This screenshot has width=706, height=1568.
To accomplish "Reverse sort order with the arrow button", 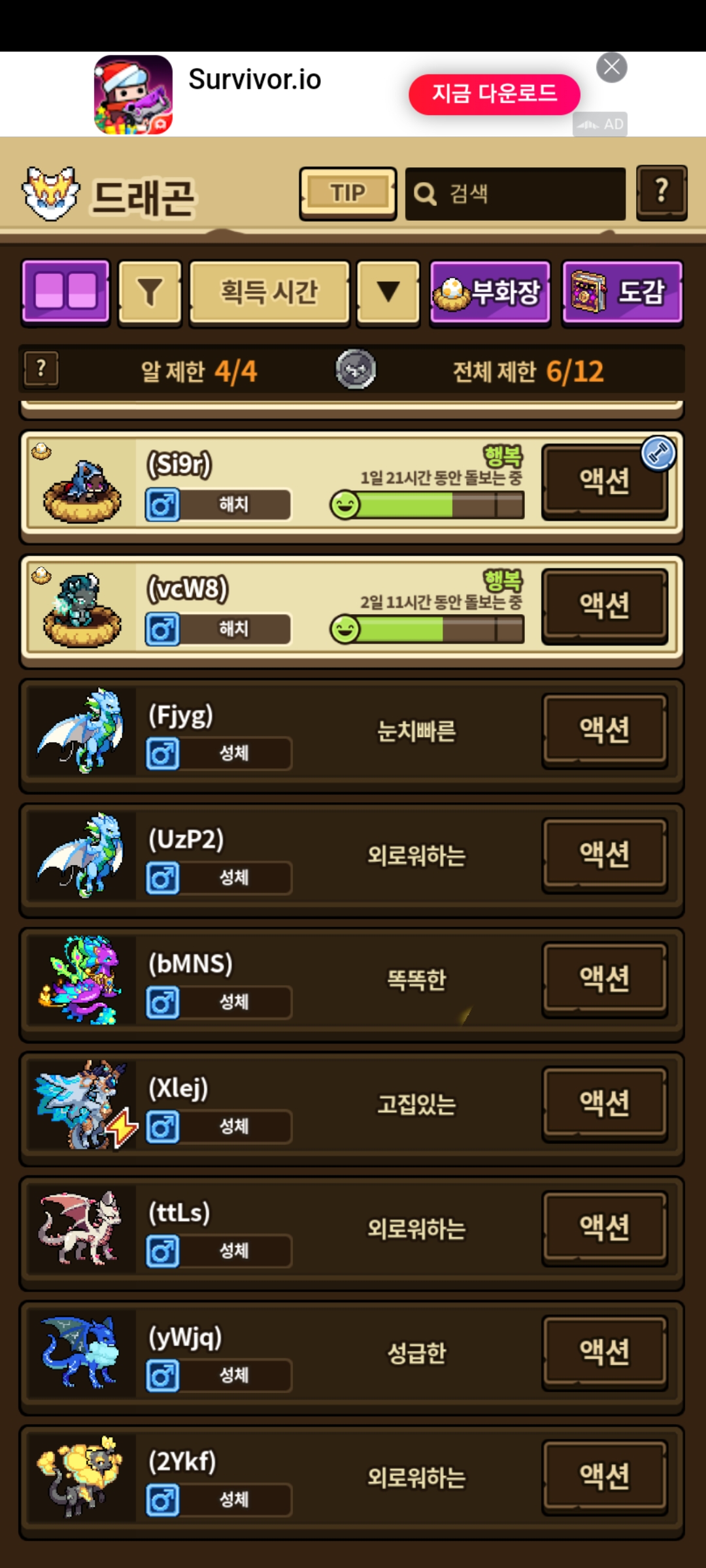I will 388,292.
